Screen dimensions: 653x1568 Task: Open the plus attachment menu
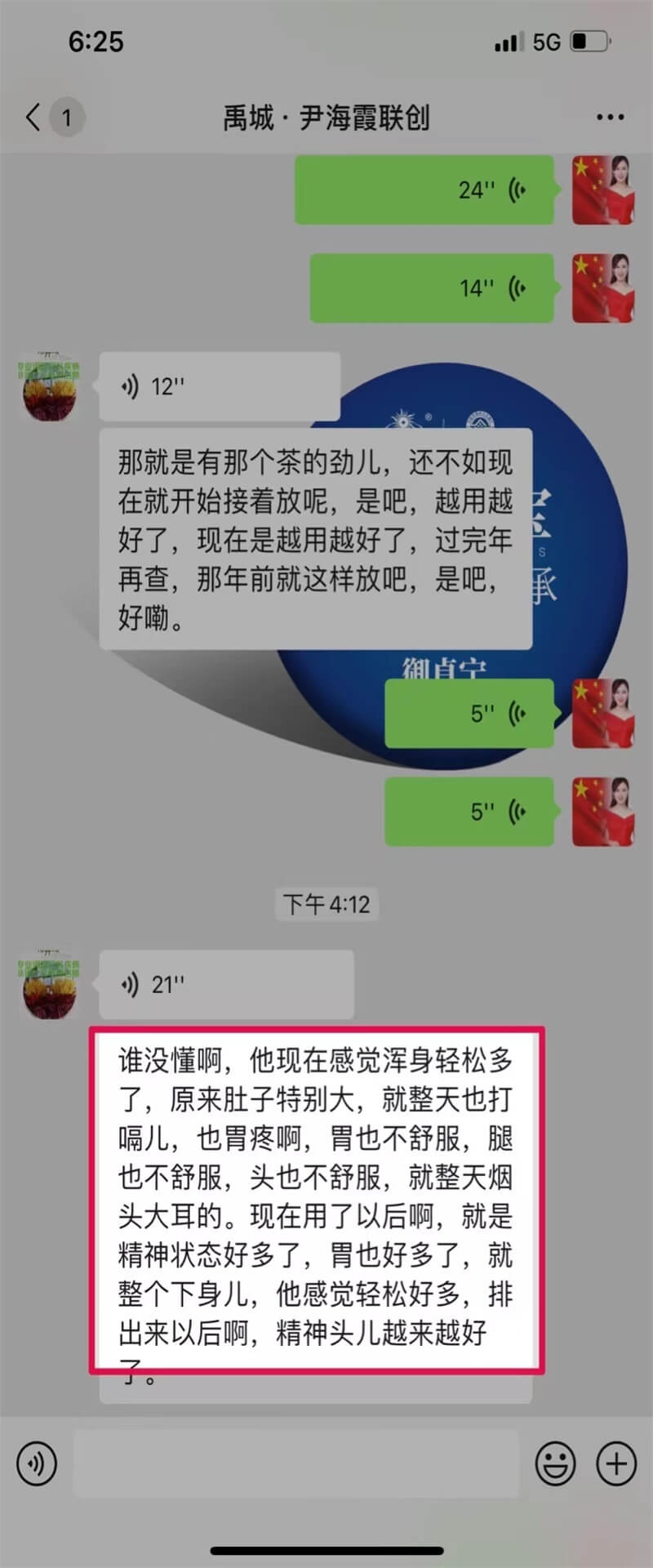[616, 1463]
